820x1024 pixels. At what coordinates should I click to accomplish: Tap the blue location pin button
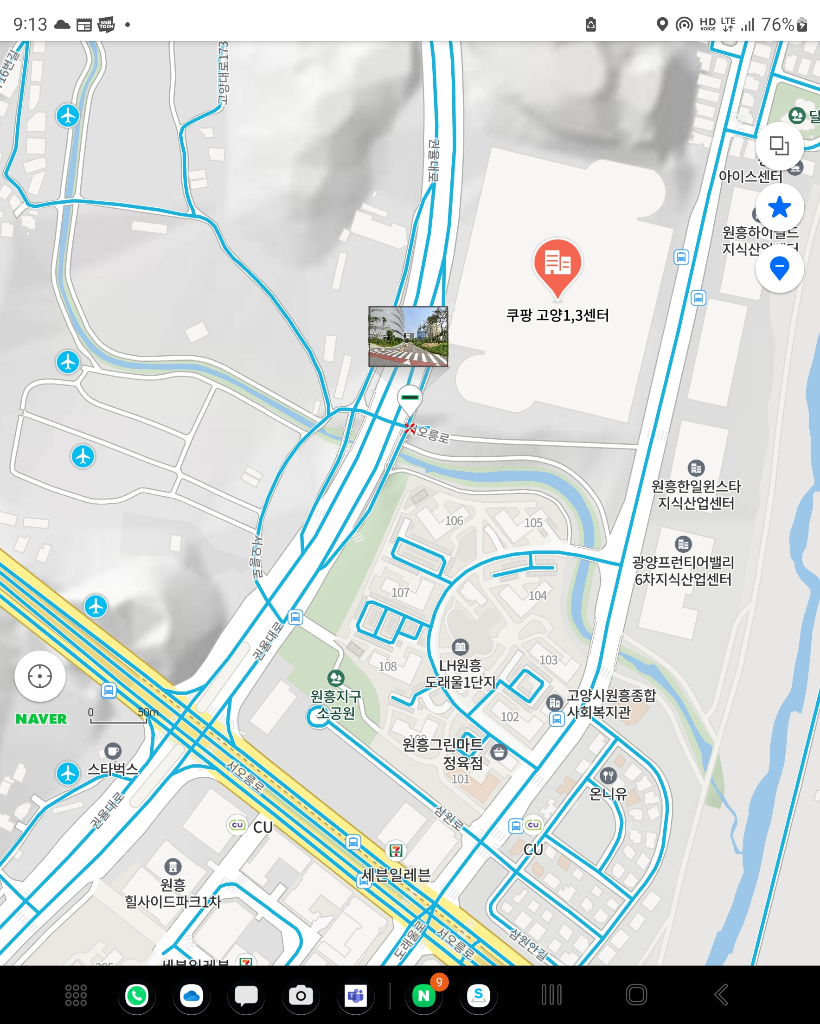point(779,268)
